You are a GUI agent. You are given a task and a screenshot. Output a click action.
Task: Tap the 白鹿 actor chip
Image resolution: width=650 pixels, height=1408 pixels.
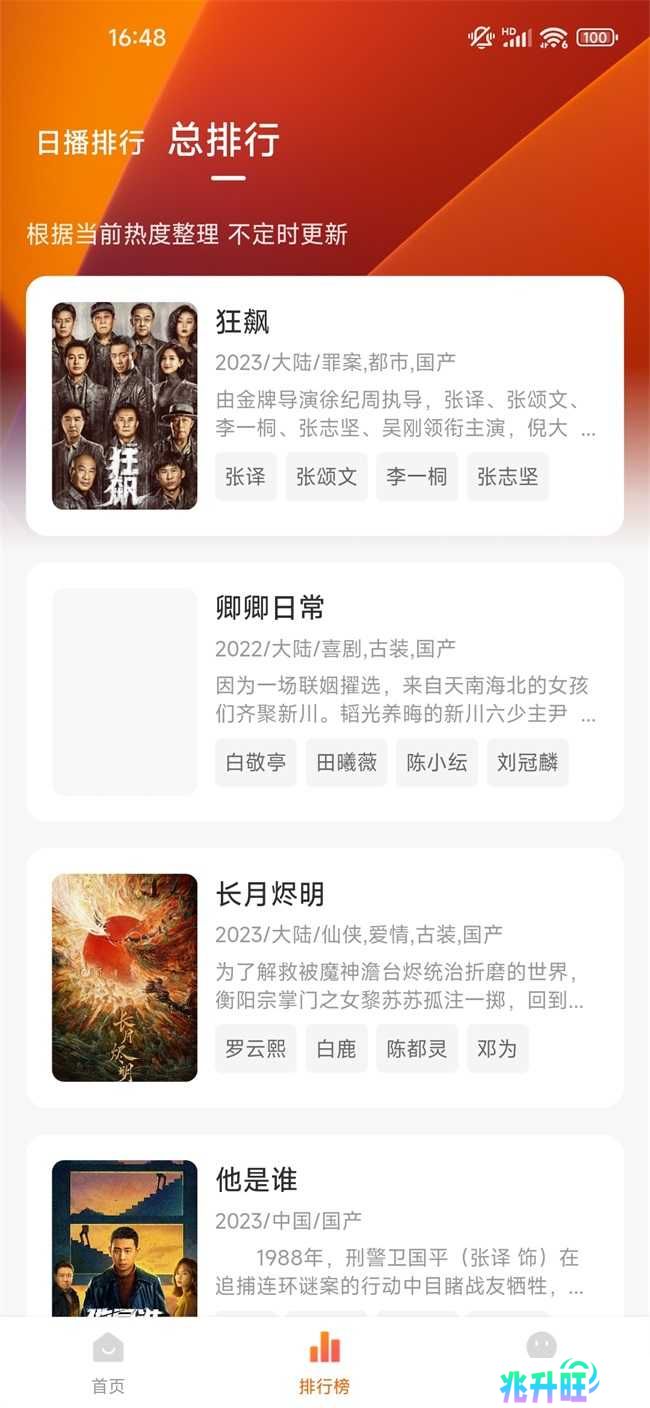(337, 1049)
